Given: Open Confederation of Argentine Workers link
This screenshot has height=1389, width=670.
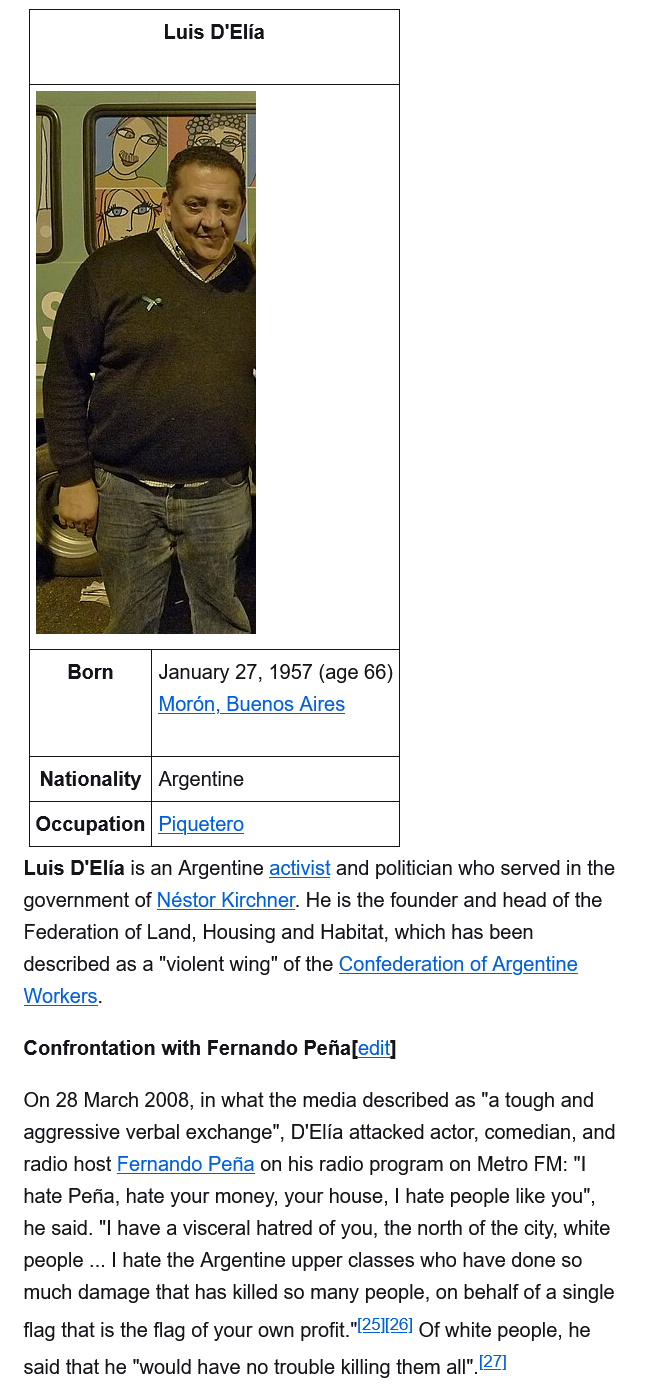Looking at the screenshot, I should pos(457,964).
